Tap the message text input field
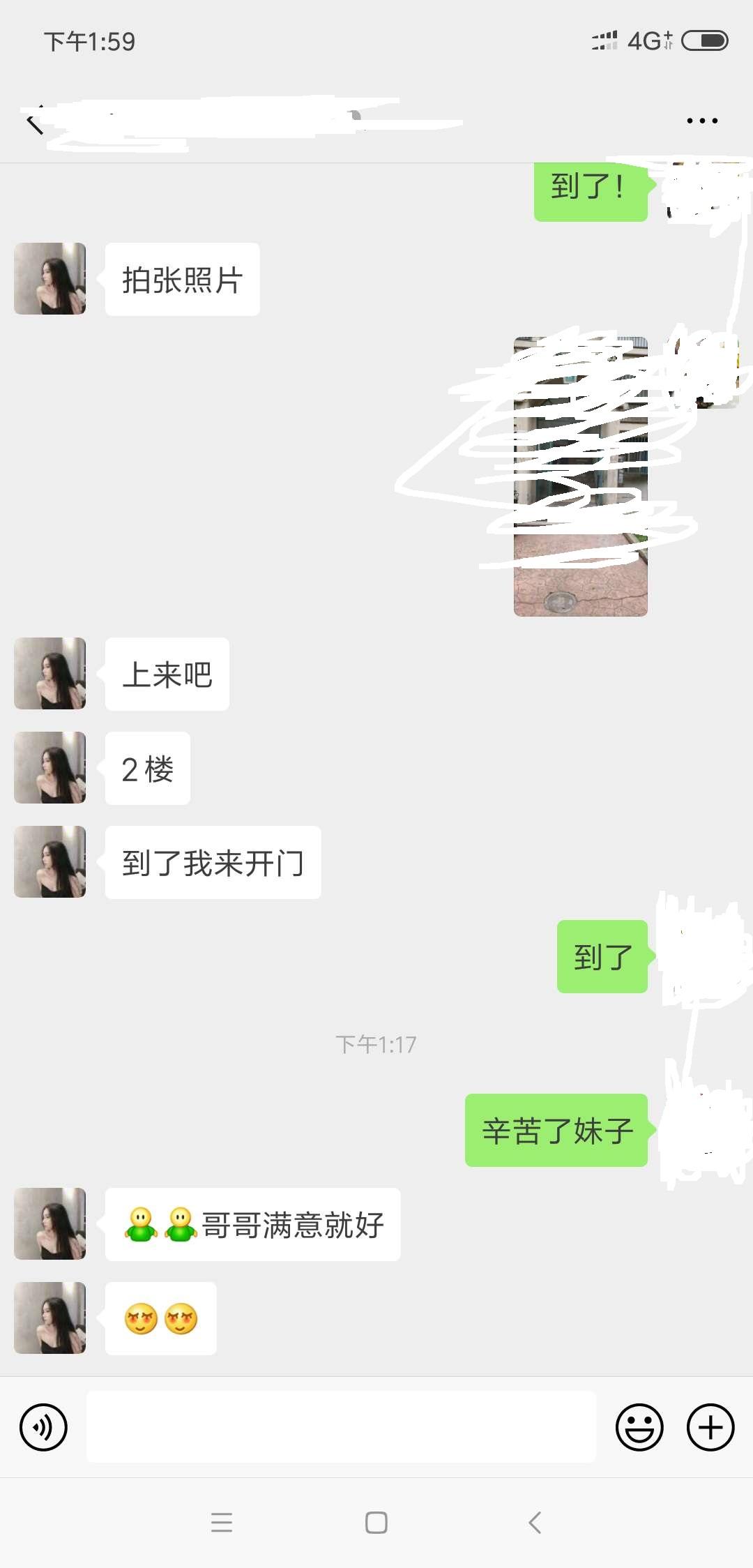753x1568 pixels. [x=342, y=1427]
